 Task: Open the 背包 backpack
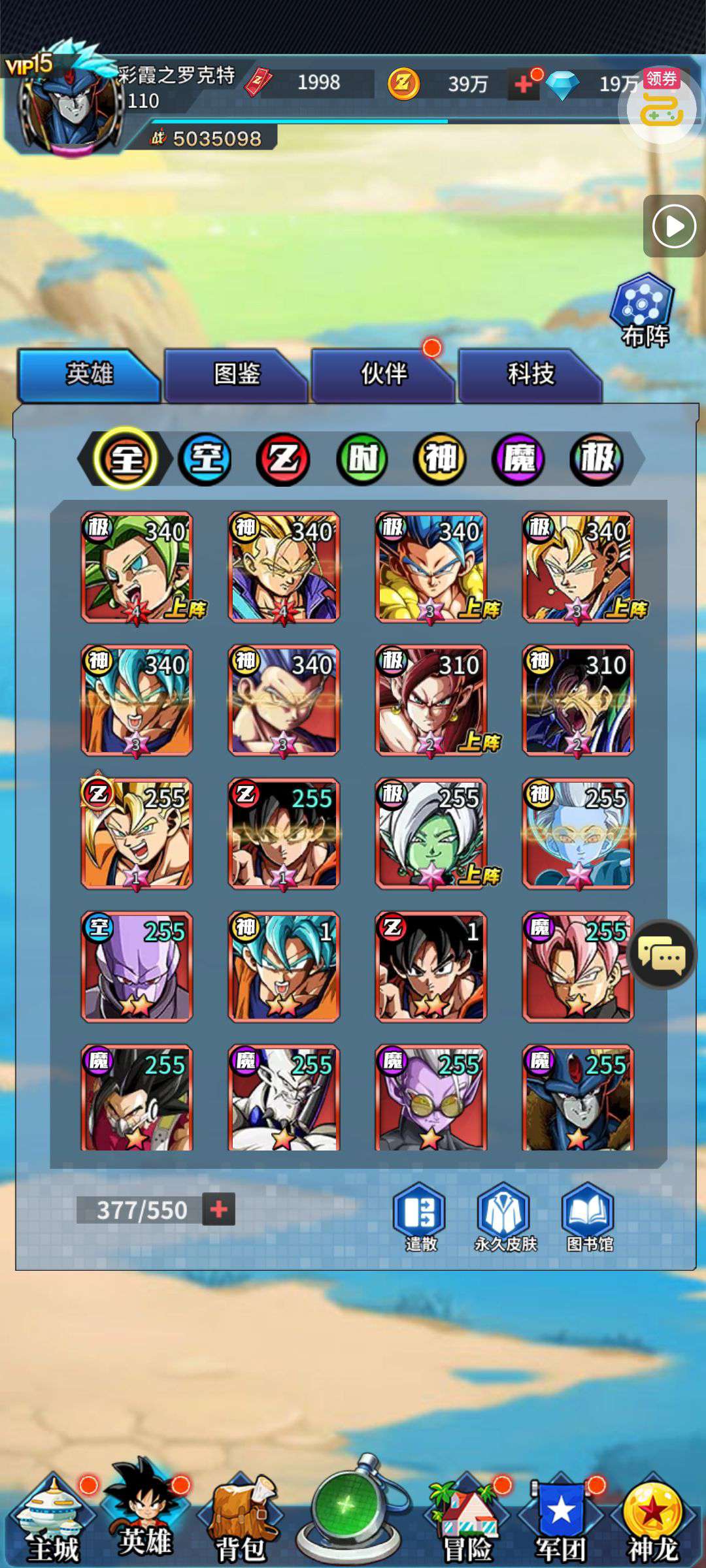241,1518
